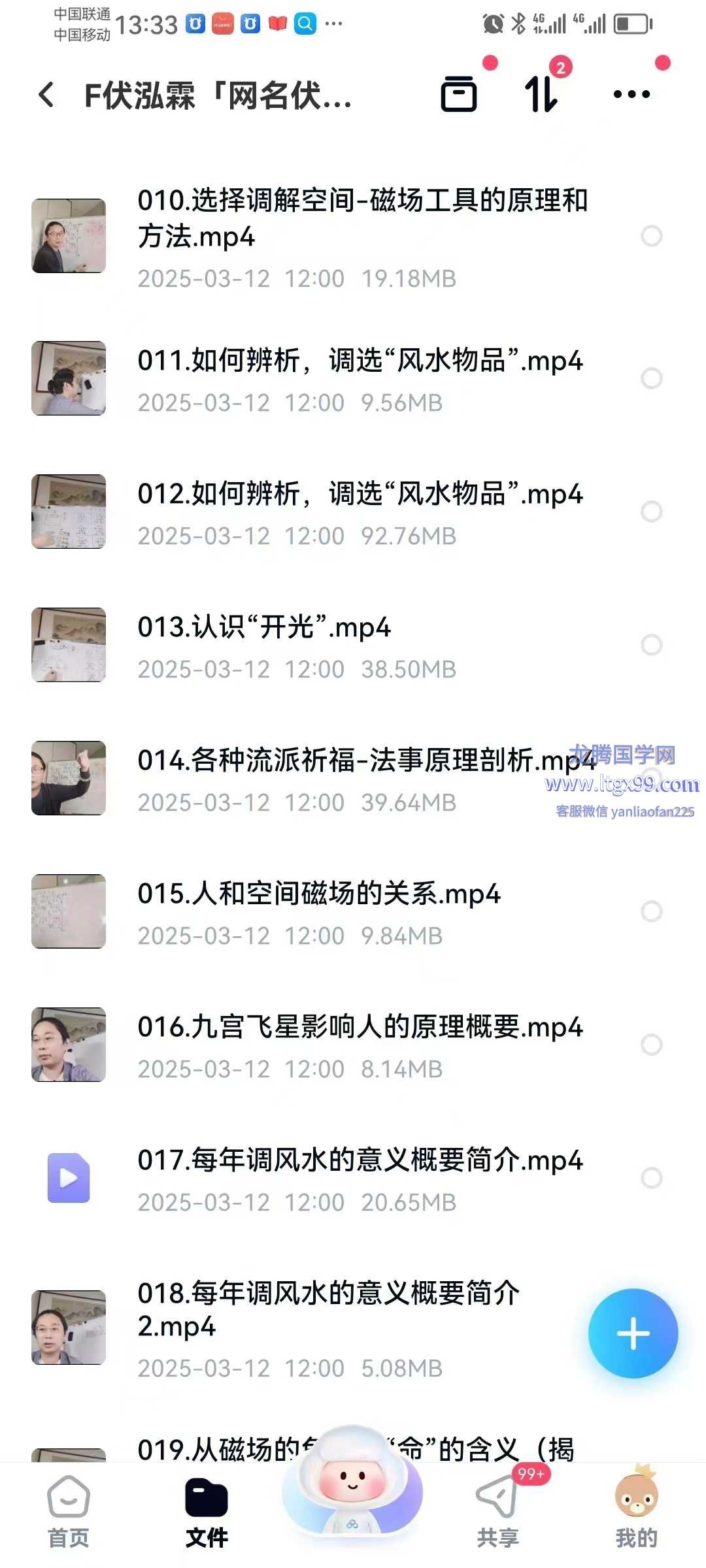
Task: Go back from the folder
Action: pos(46,95)
